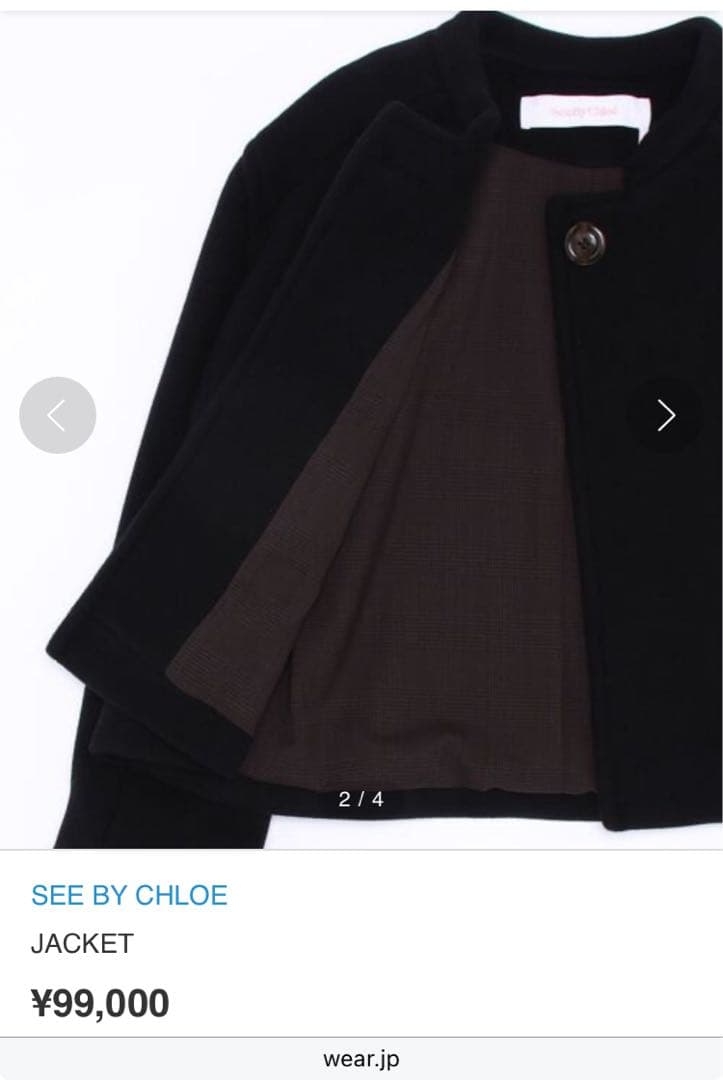Advance the photo carousel with the right chevron

(x=666, y=415)
